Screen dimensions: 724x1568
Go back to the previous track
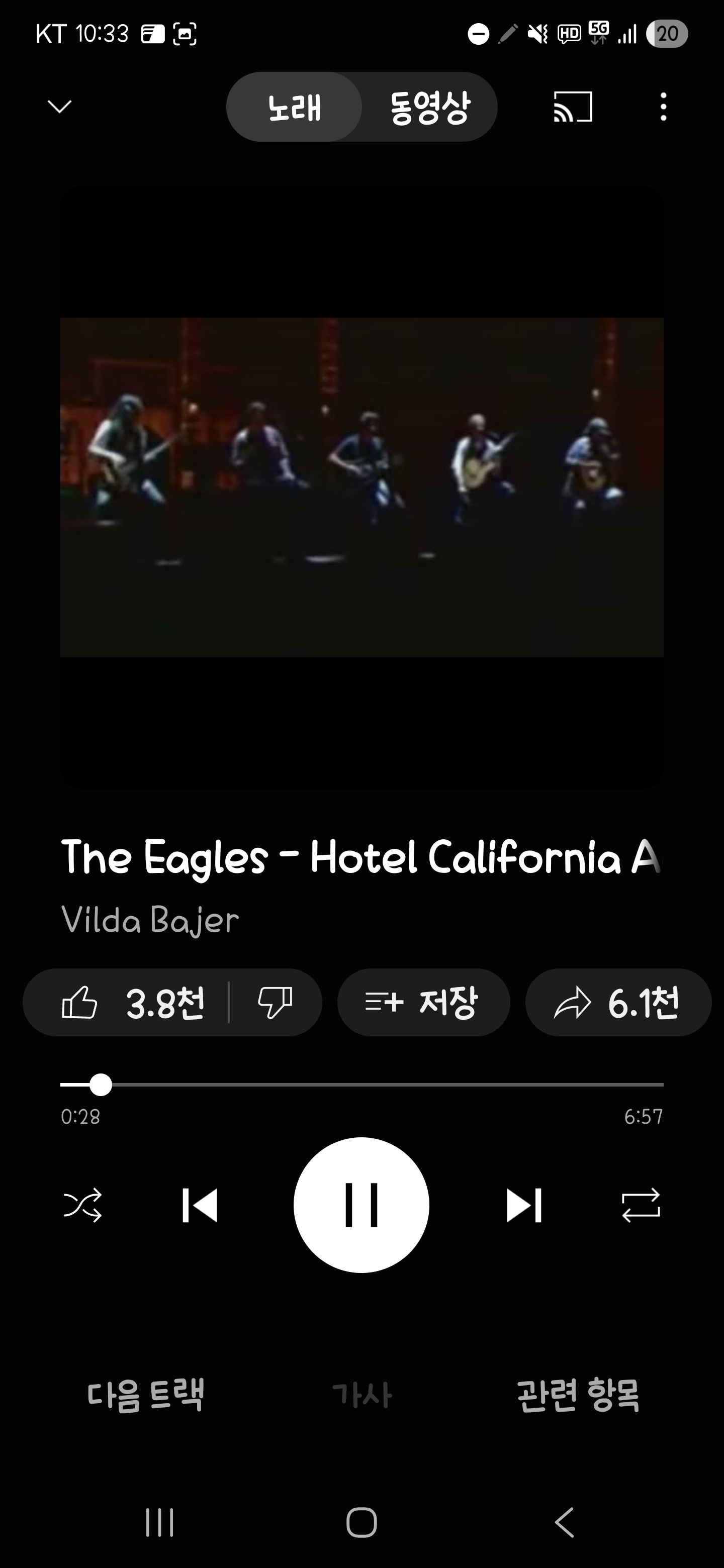point(200,1205)
